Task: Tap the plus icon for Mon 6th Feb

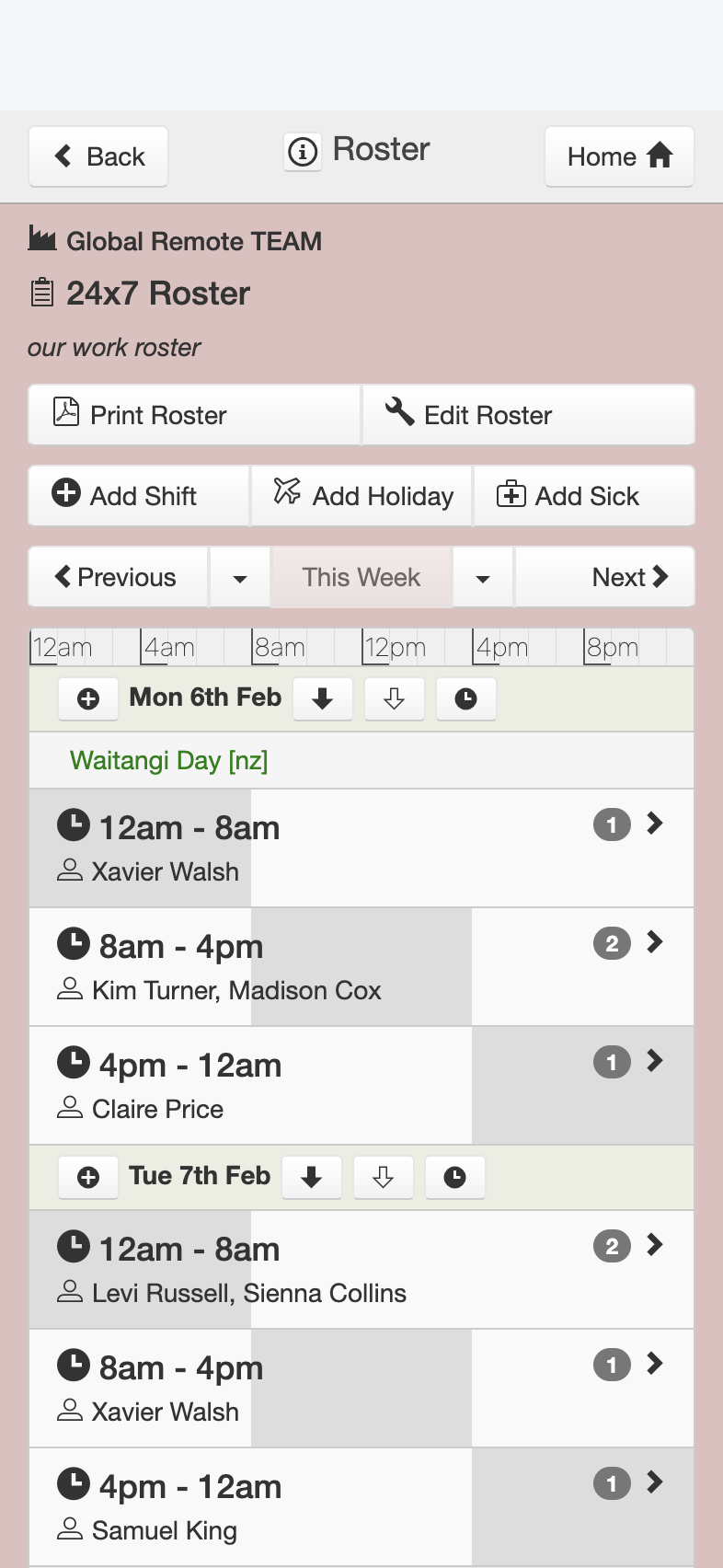Action: 88,699
